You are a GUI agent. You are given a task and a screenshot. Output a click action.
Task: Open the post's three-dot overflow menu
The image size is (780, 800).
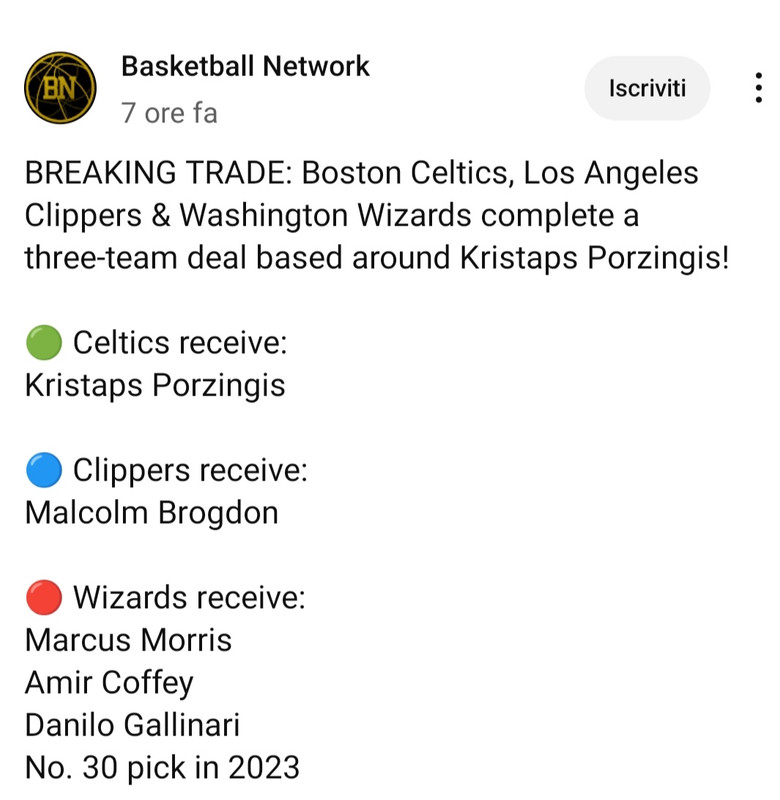pos(755,88)
